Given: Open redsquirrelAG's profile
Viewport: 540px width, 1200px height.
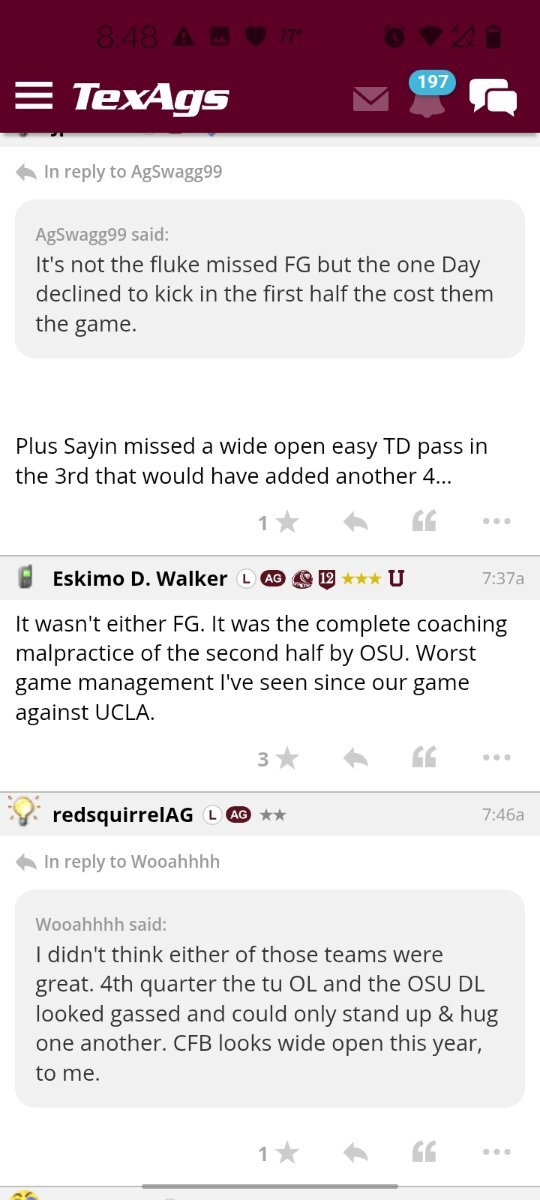Looking at the screenshot, I should (x=122, y=815).
